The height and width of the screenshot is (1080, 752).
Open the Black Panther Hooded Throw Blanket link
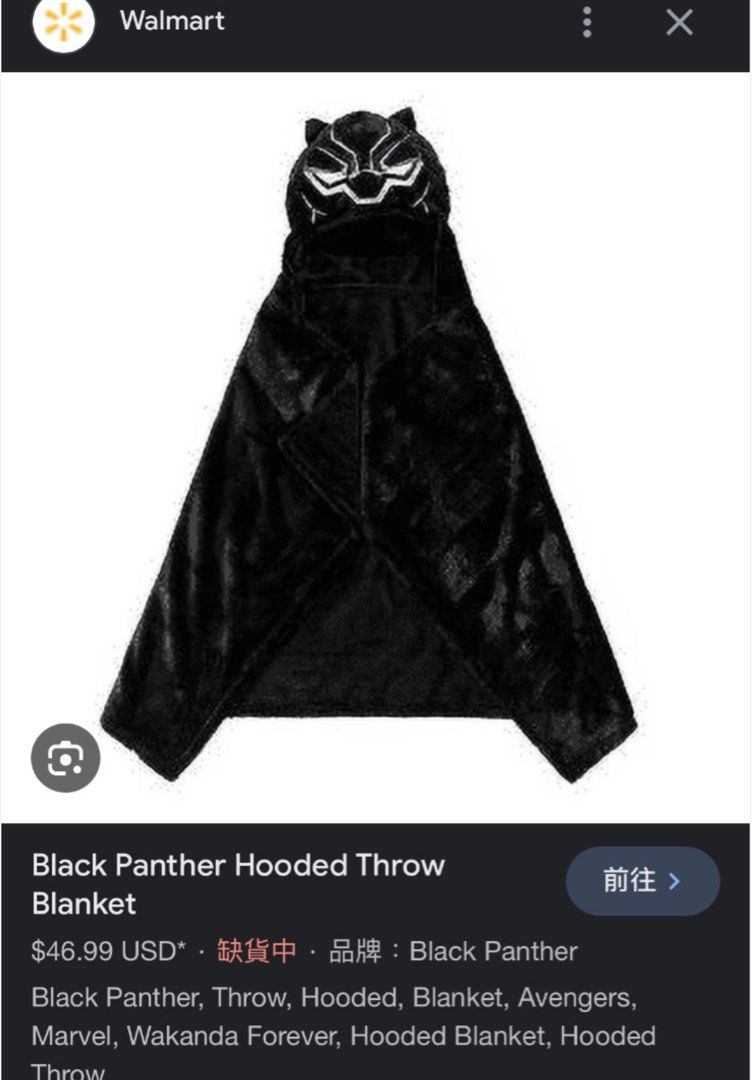pos(240,883)
